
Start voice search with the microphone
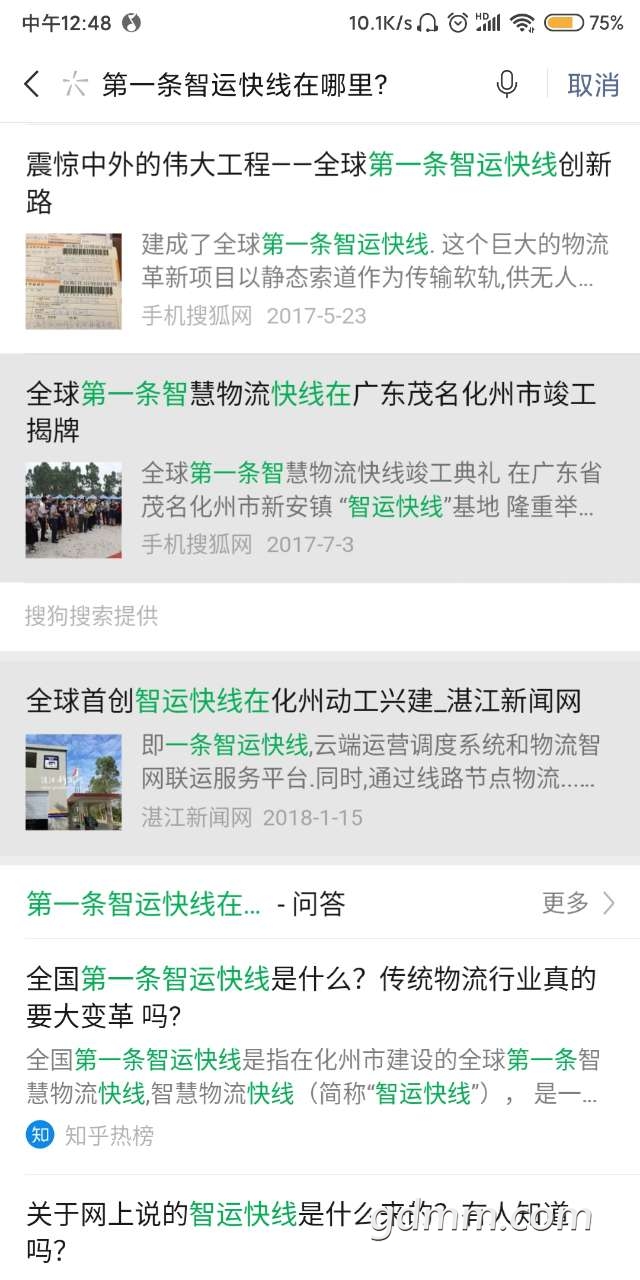point(507,84)
